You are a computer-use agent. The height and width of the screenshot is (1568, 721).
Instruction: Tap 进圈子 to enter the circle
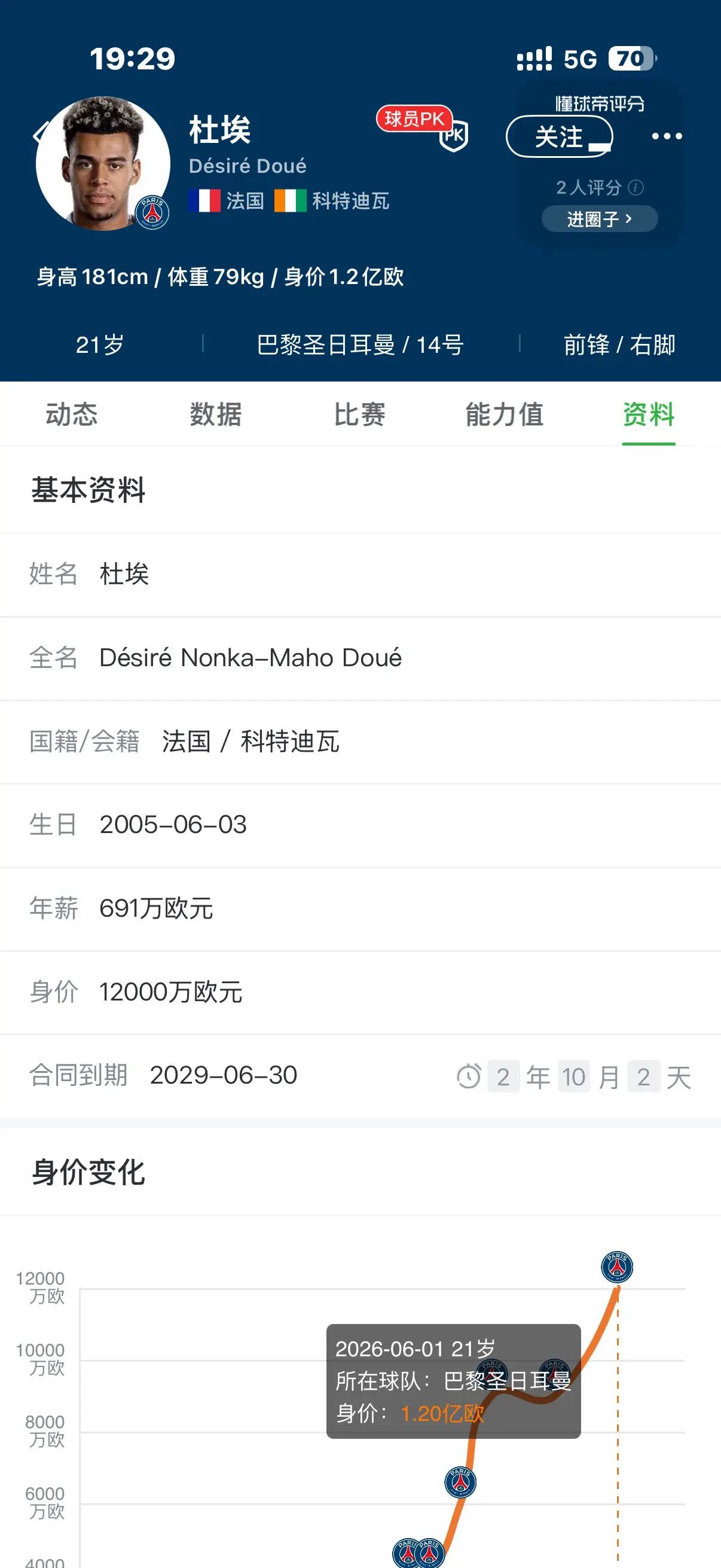tap(599, 218)
